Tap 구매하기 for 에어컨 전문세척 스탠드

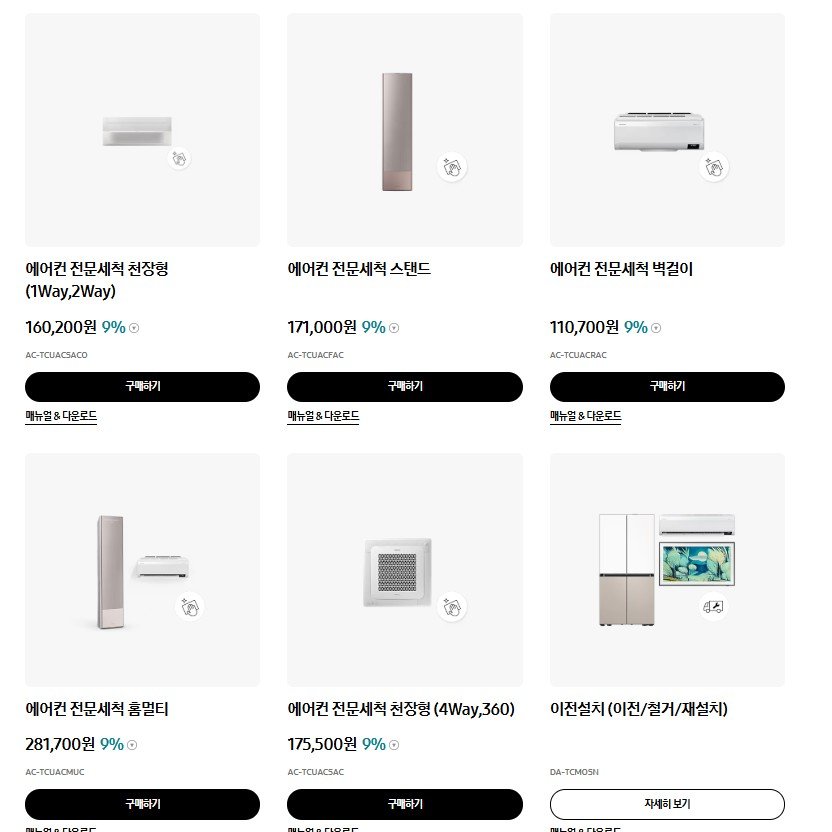coord(404,386)
